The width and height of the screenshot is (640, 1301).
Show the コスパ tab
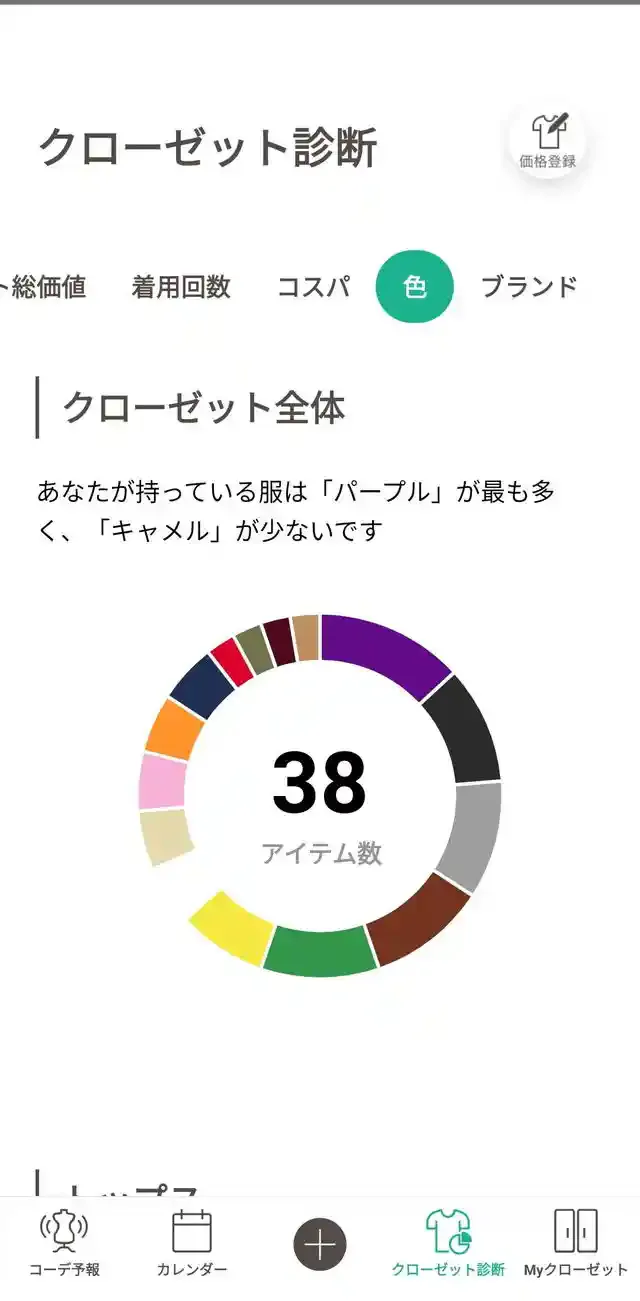[x=314, y=288]
